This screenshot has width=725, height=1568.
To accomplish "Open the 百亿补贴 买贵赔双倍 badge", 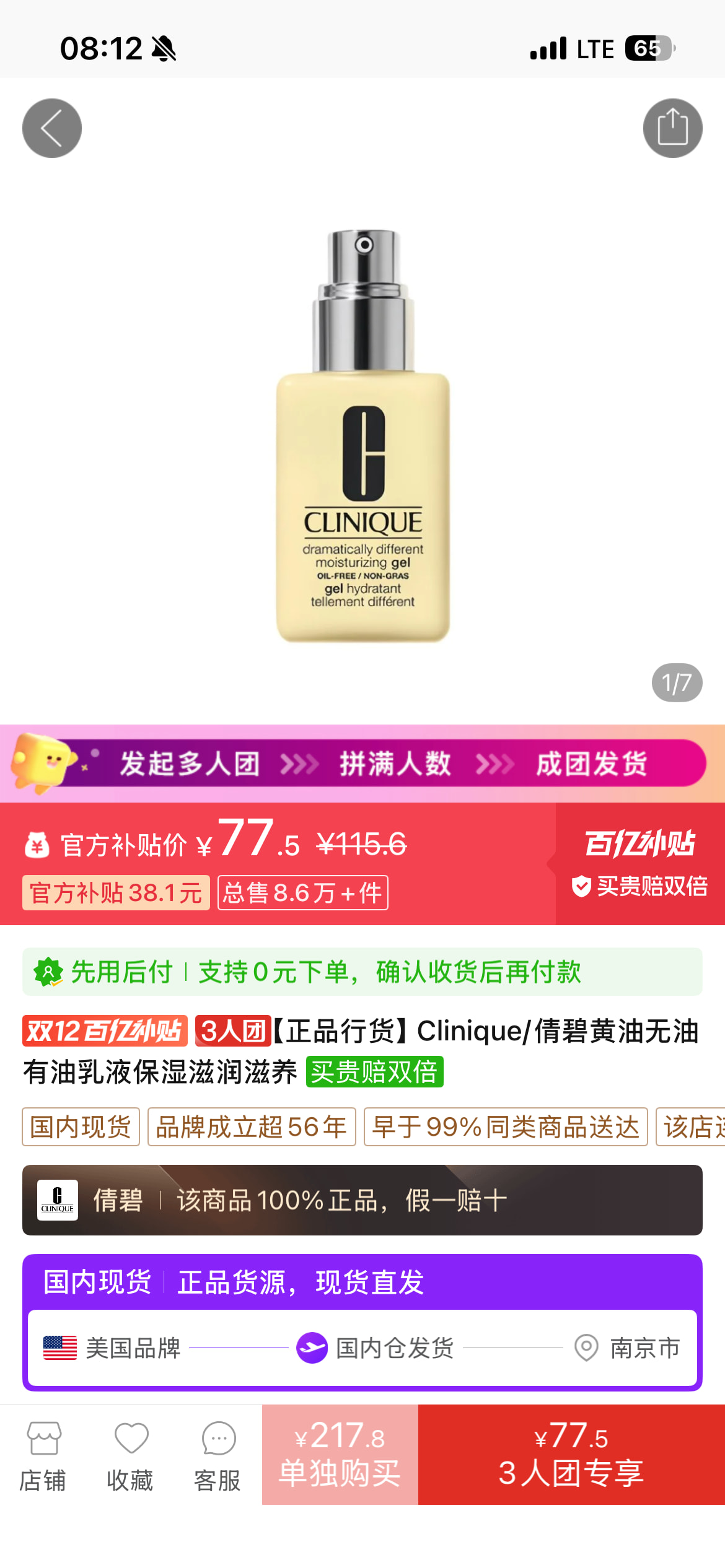I will pos(640,863).
